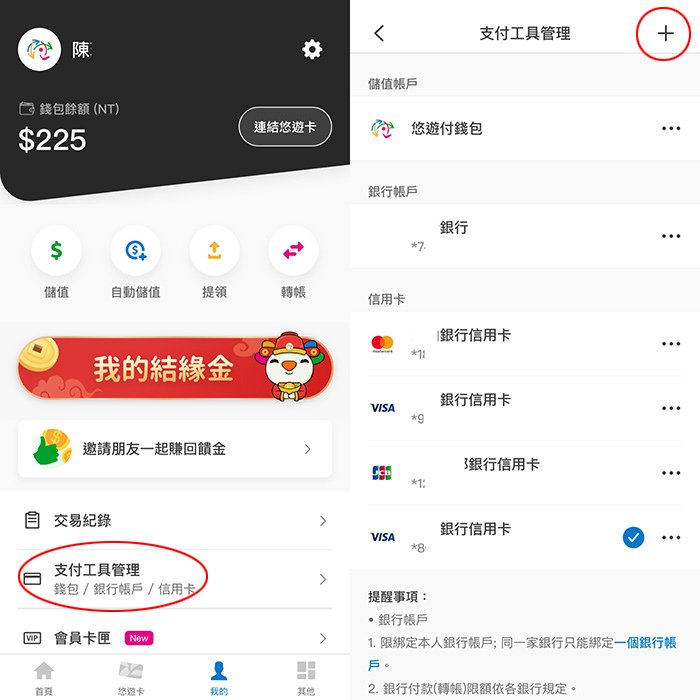Viewport: 700px width, 700px height.
Task: Tap the 連結悠遊卡 button
Action: [x=285, y=127]
